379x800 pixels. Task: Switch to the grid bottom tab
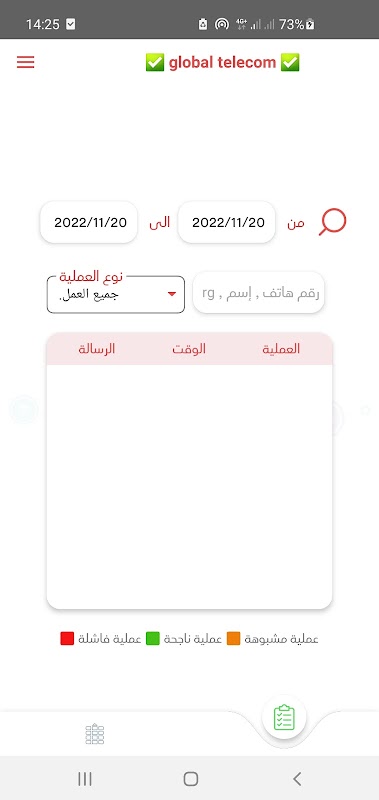(x=95, y=734)
